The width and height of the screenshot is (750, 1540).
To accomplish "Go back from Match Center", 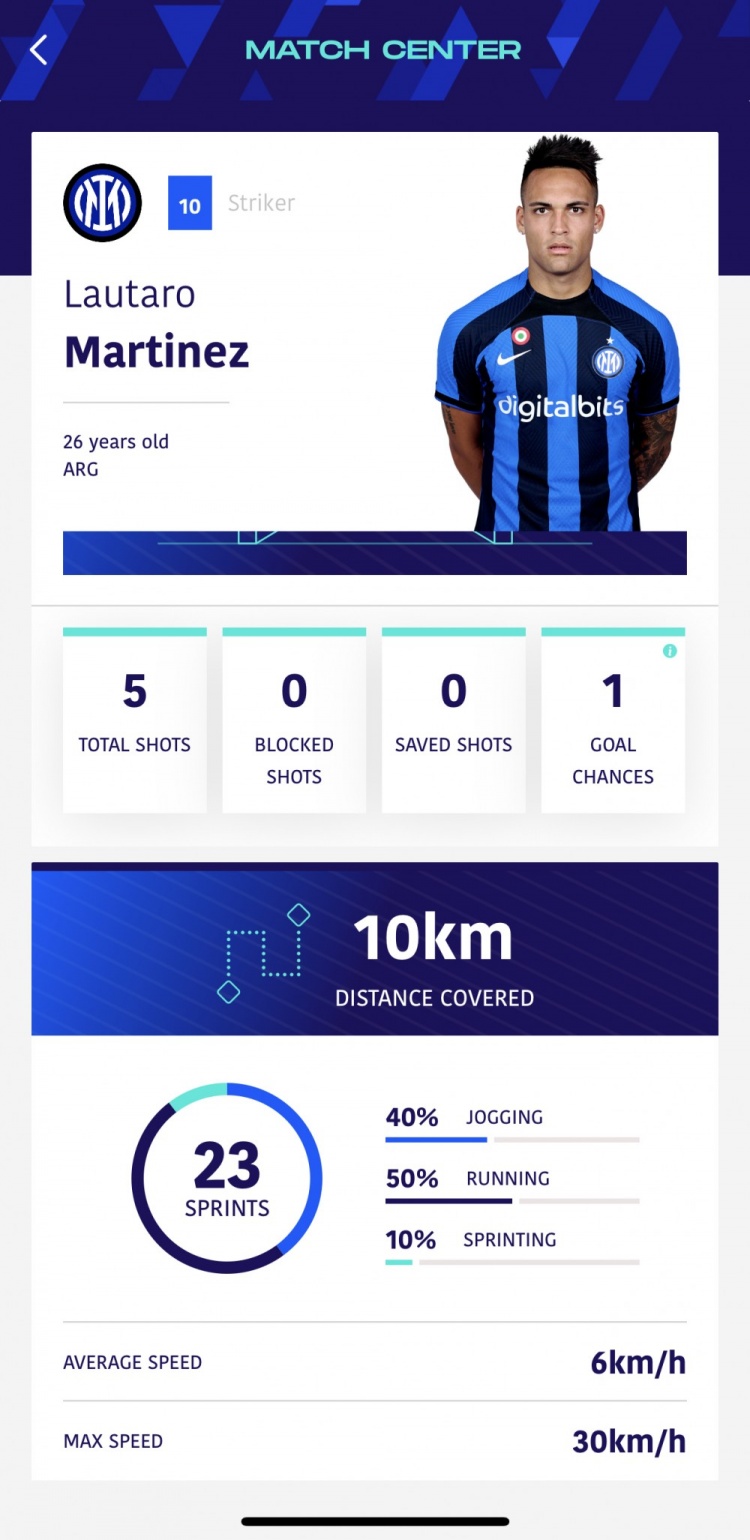I will (39, 50).
